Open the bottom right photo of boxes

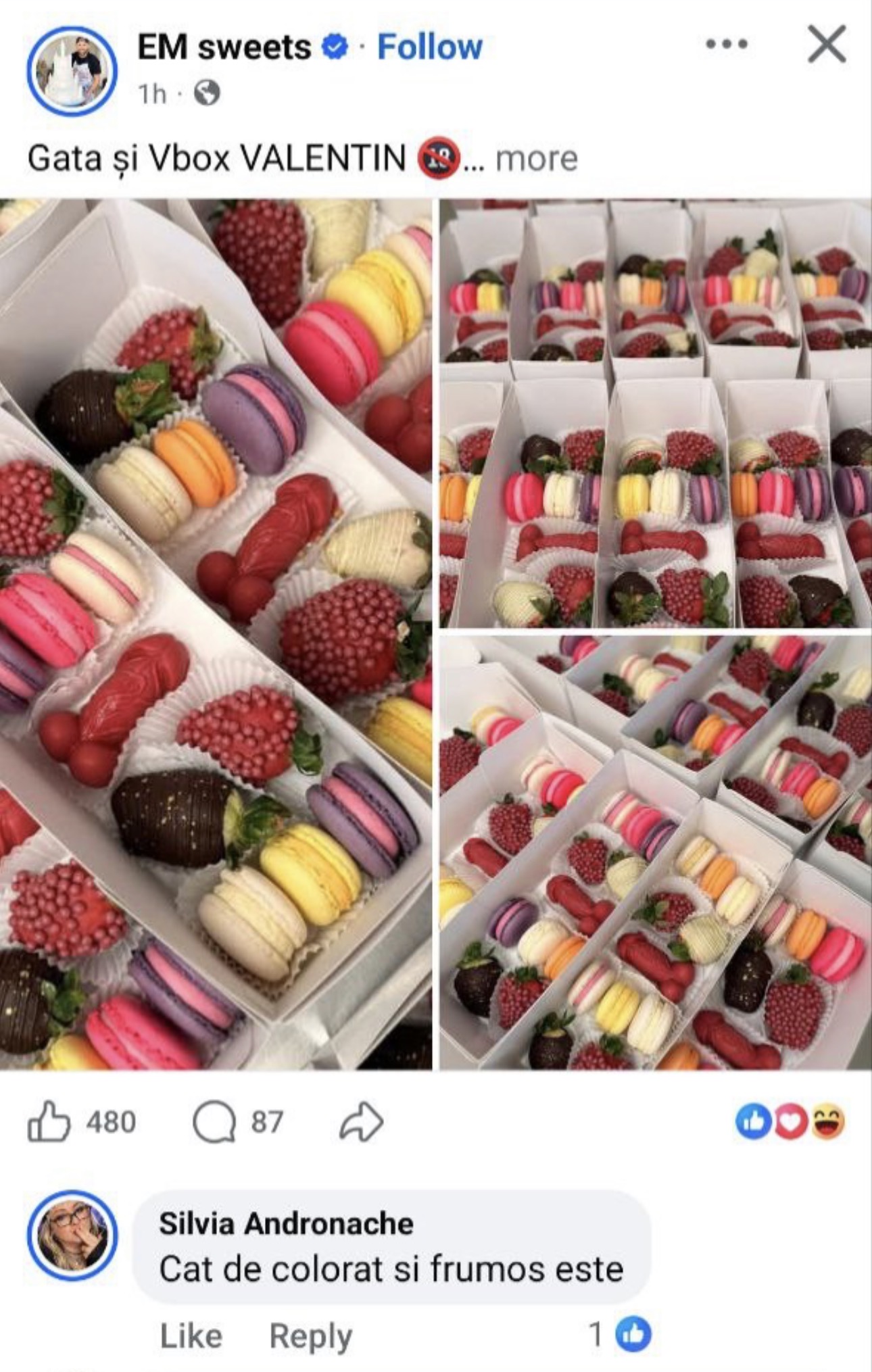[x=654, y=852]
